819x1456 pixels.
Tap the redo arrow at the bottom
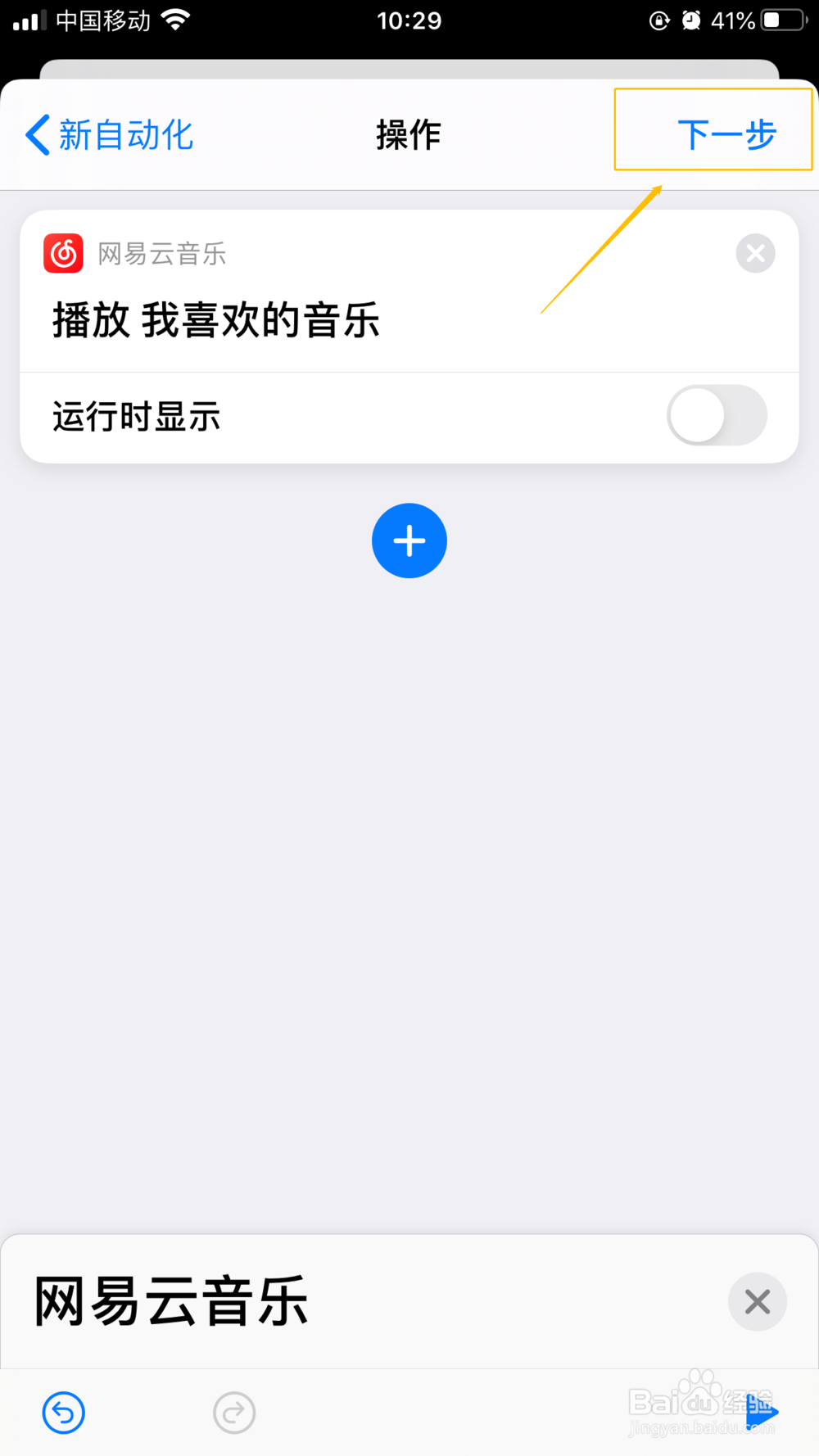point(234,1412)
